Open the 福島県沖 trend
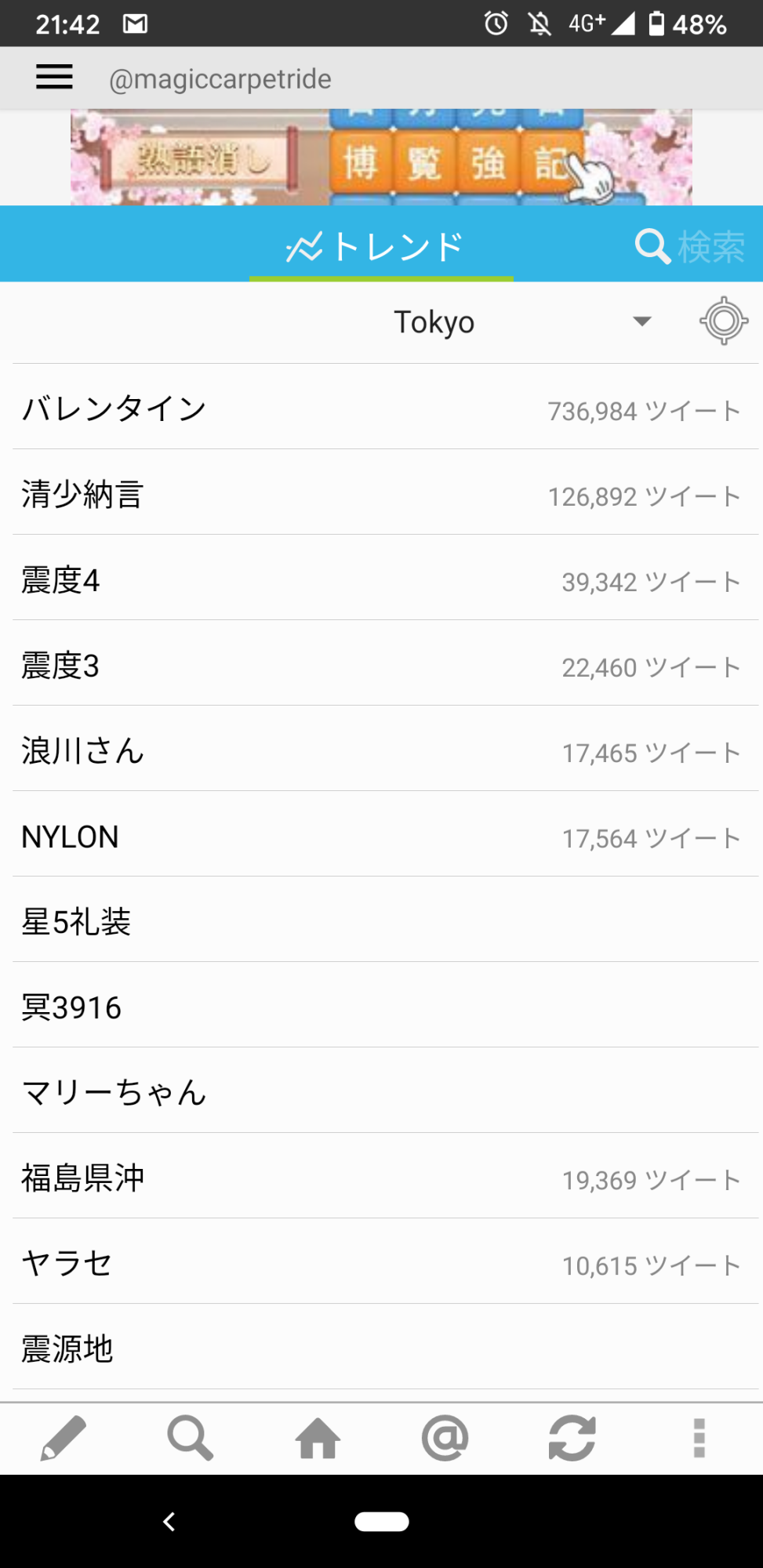Viewport: 763px width, 1568px height. (381, 1178)
